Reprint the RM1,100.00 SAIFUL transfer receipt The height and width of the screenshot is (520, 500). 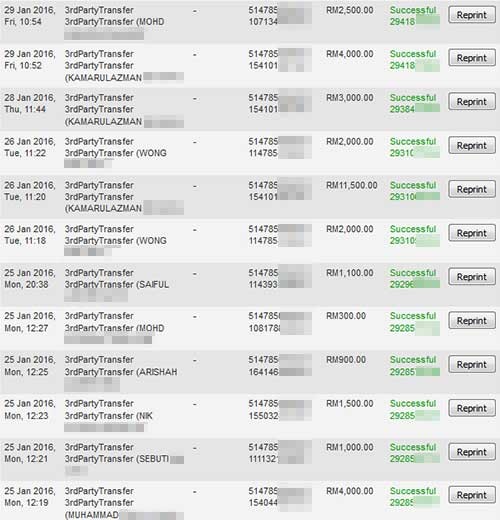(472, 277)
